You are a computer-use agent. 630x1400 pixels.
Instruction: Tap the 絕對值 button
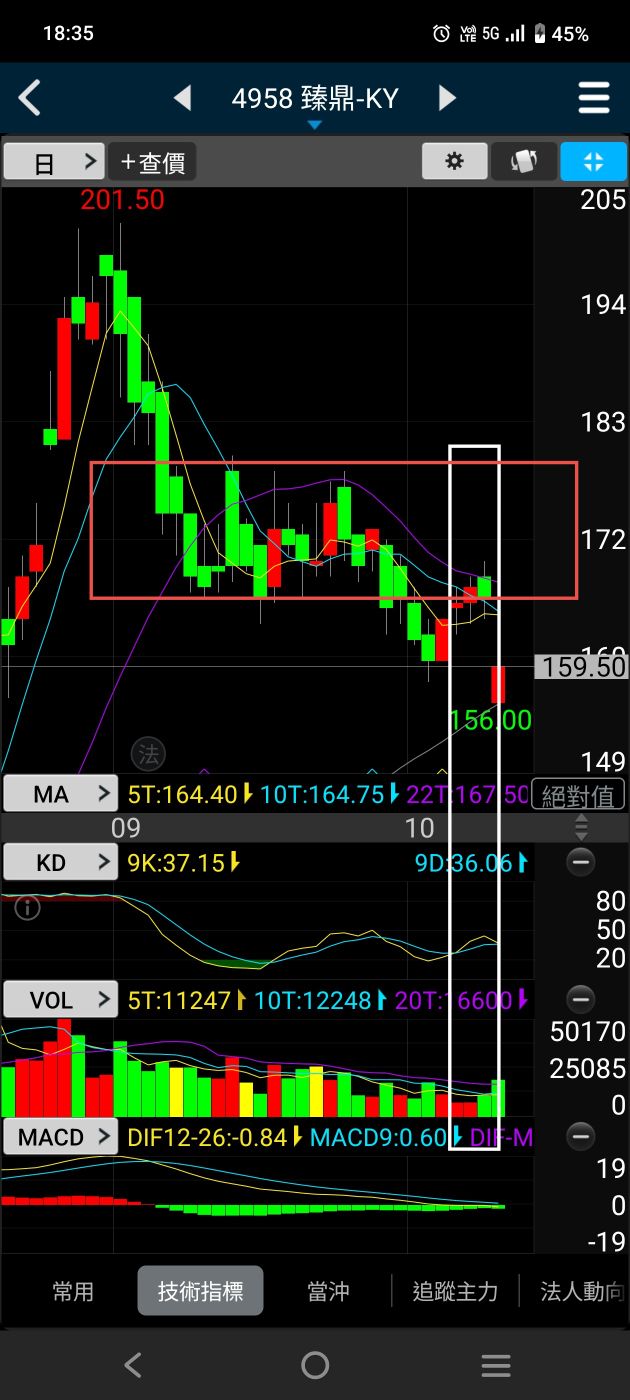[x=577, y=796]
